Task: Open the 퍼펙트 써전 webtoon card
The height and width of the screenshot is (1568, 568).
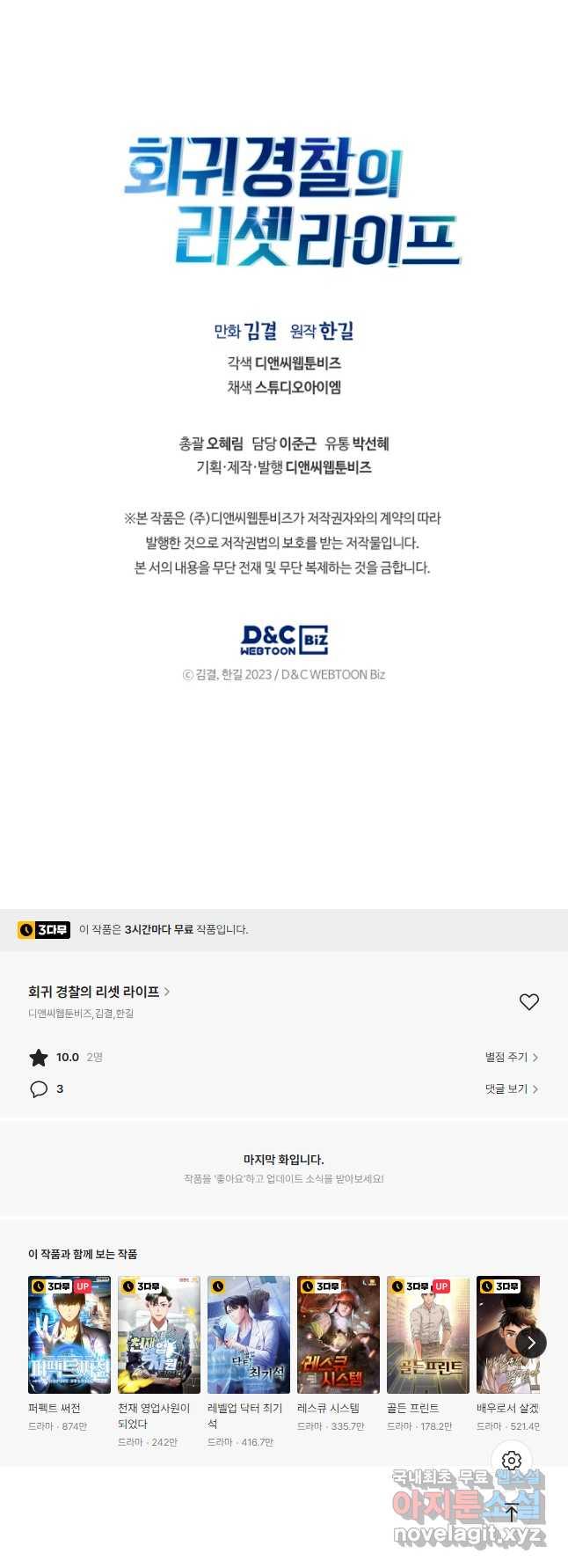Action: (69, 1334)
